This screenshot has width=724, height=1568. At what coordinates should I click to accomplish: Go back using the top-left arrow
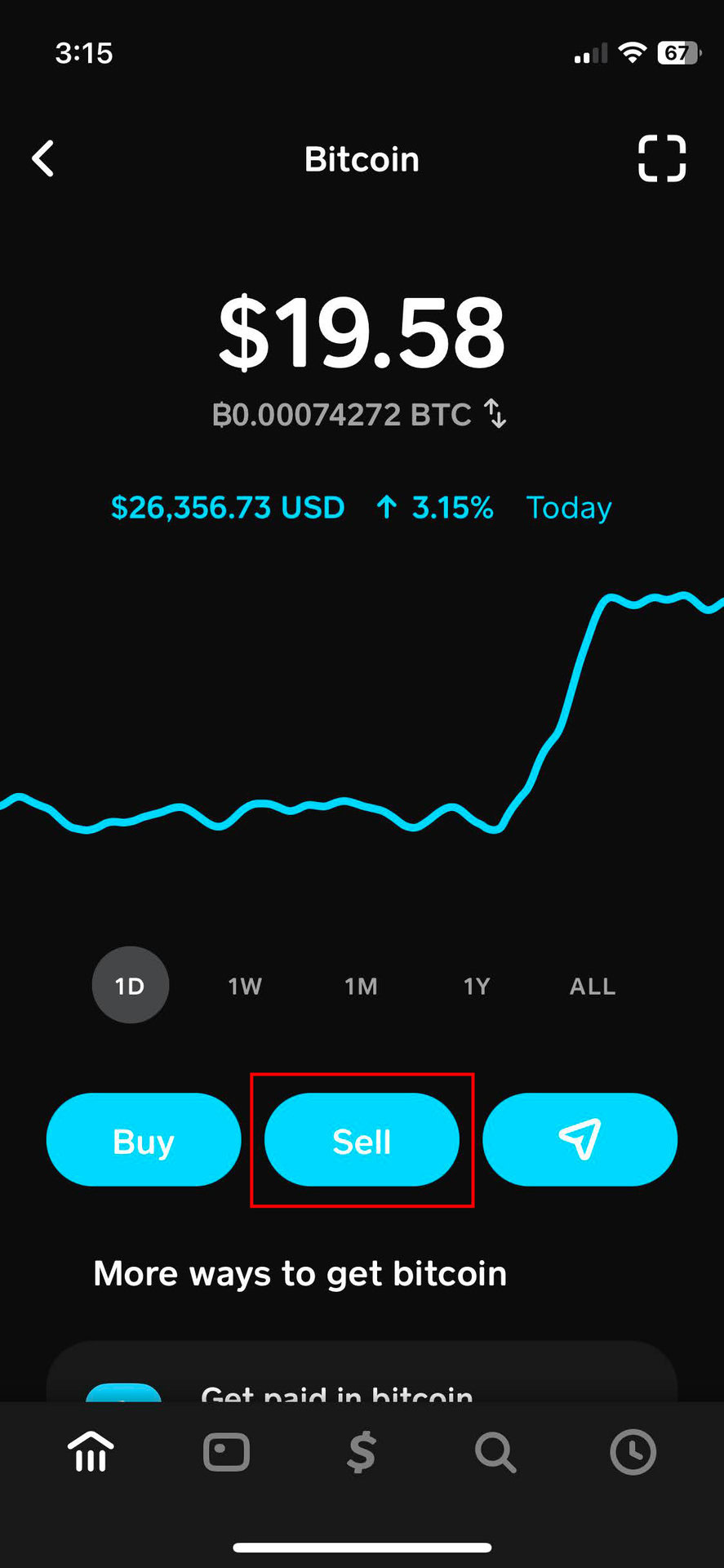(x=43, y=158)
